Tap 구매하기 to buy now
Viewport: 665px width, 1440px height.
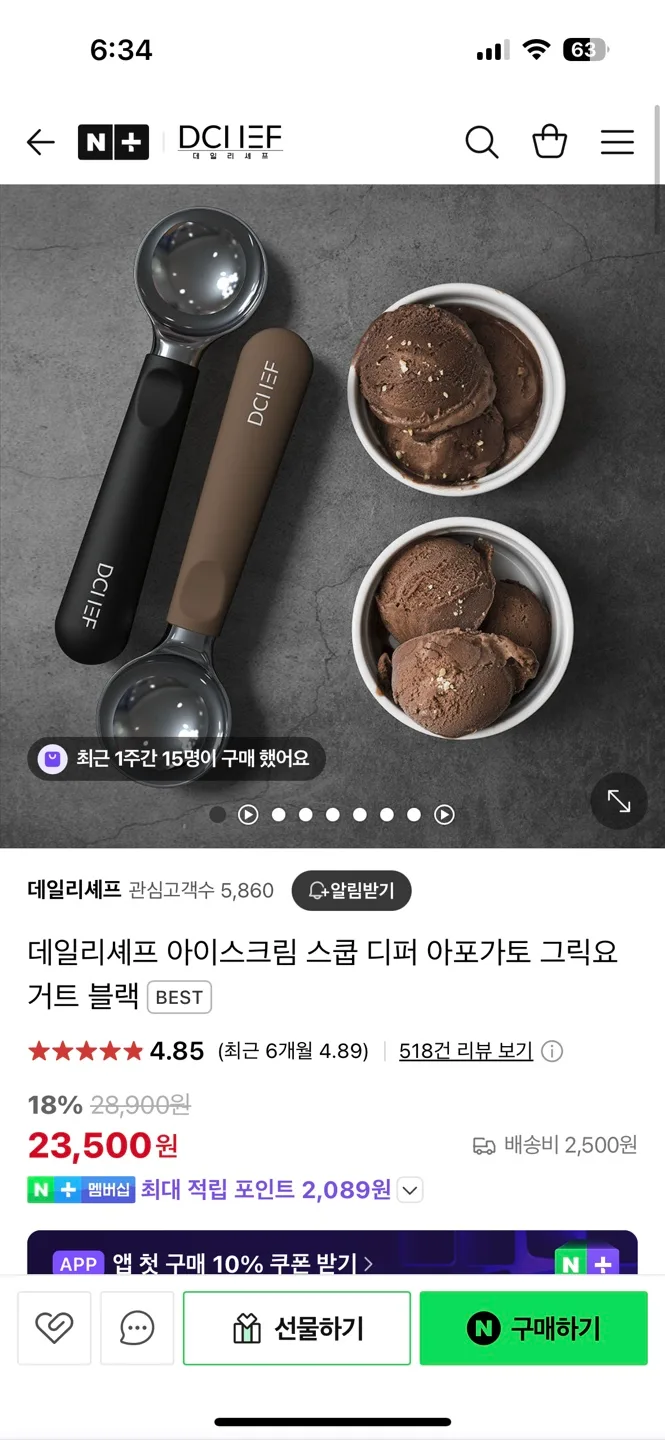coord(533,1328)
